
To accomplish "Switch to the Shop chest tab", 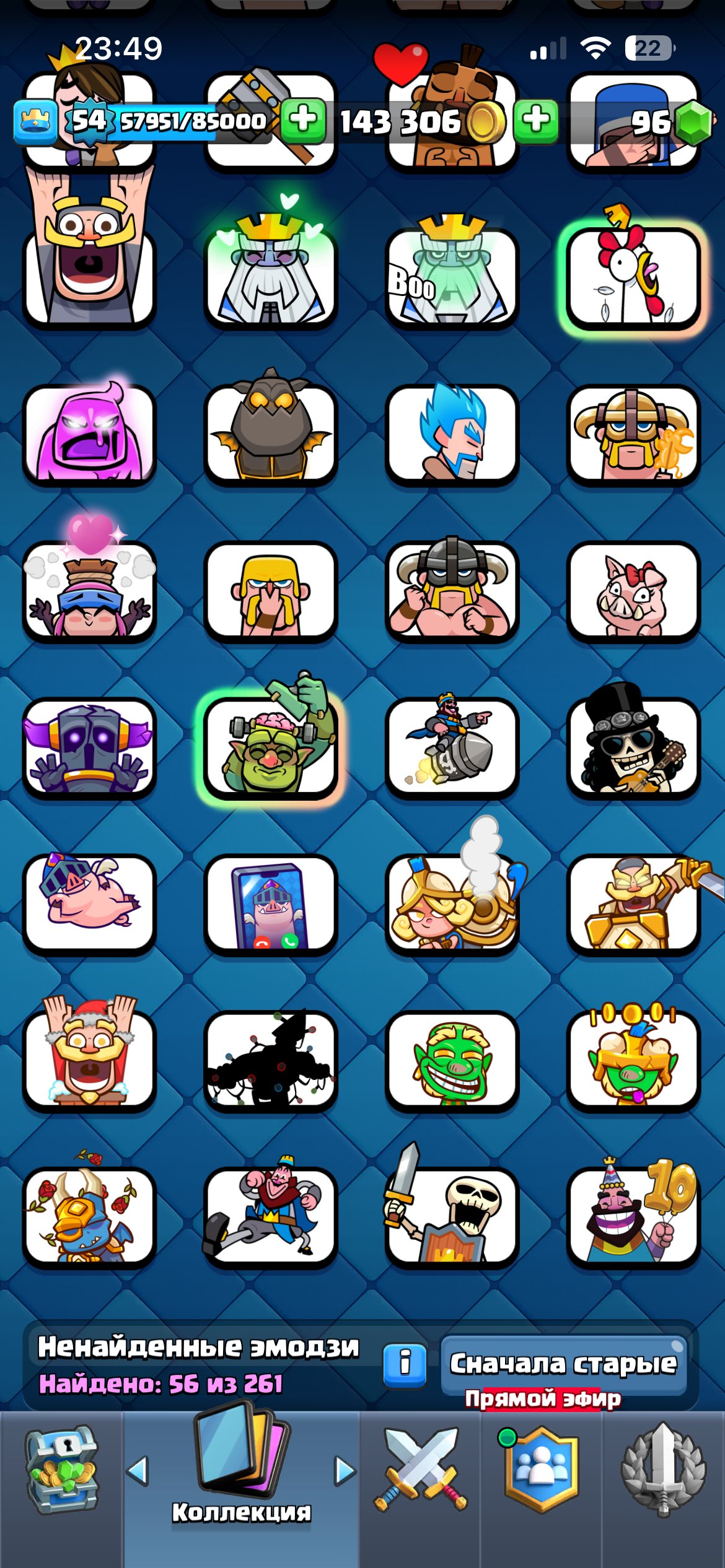I will tap(61, 1471).
